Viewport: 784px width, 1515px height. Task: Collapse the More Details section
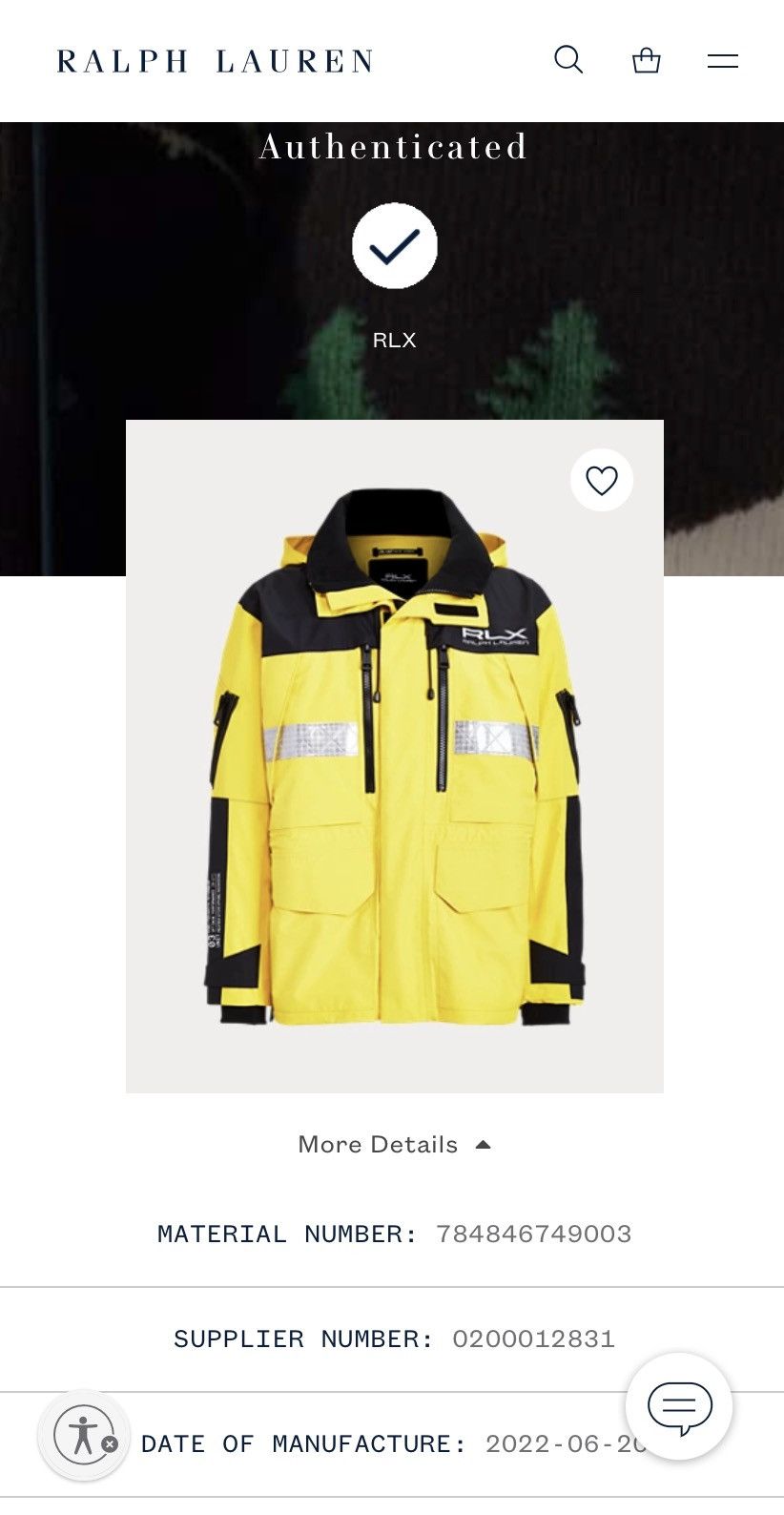(395, 1144)
